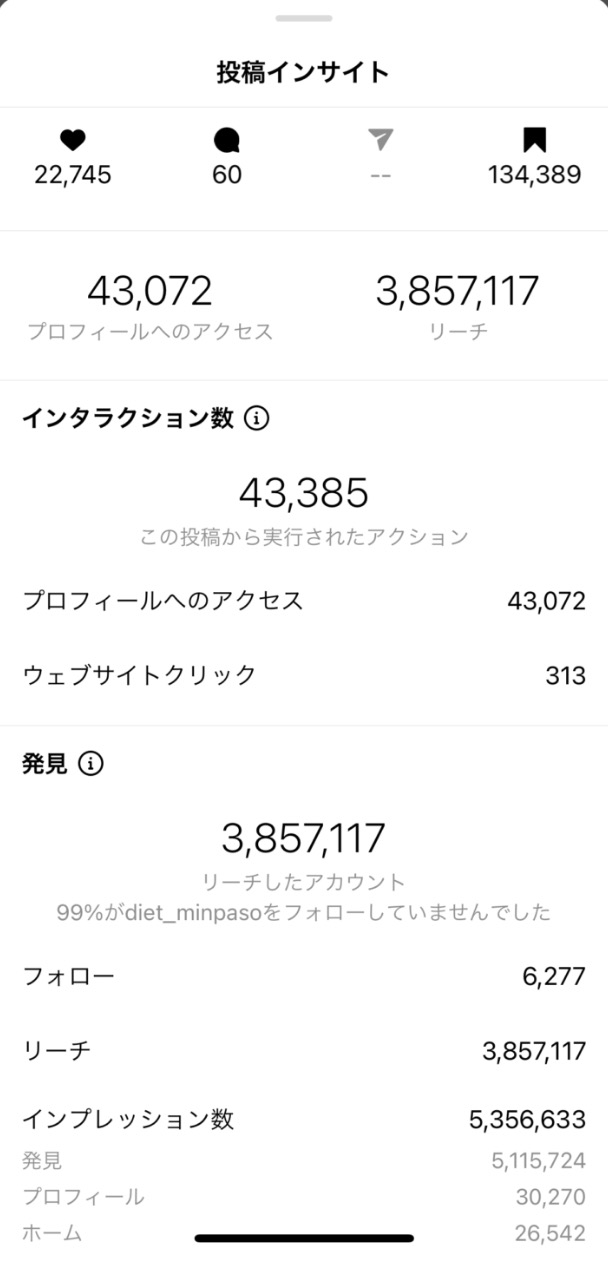
Task: Open the info icon next to 発見
Action: click(90, 765)
